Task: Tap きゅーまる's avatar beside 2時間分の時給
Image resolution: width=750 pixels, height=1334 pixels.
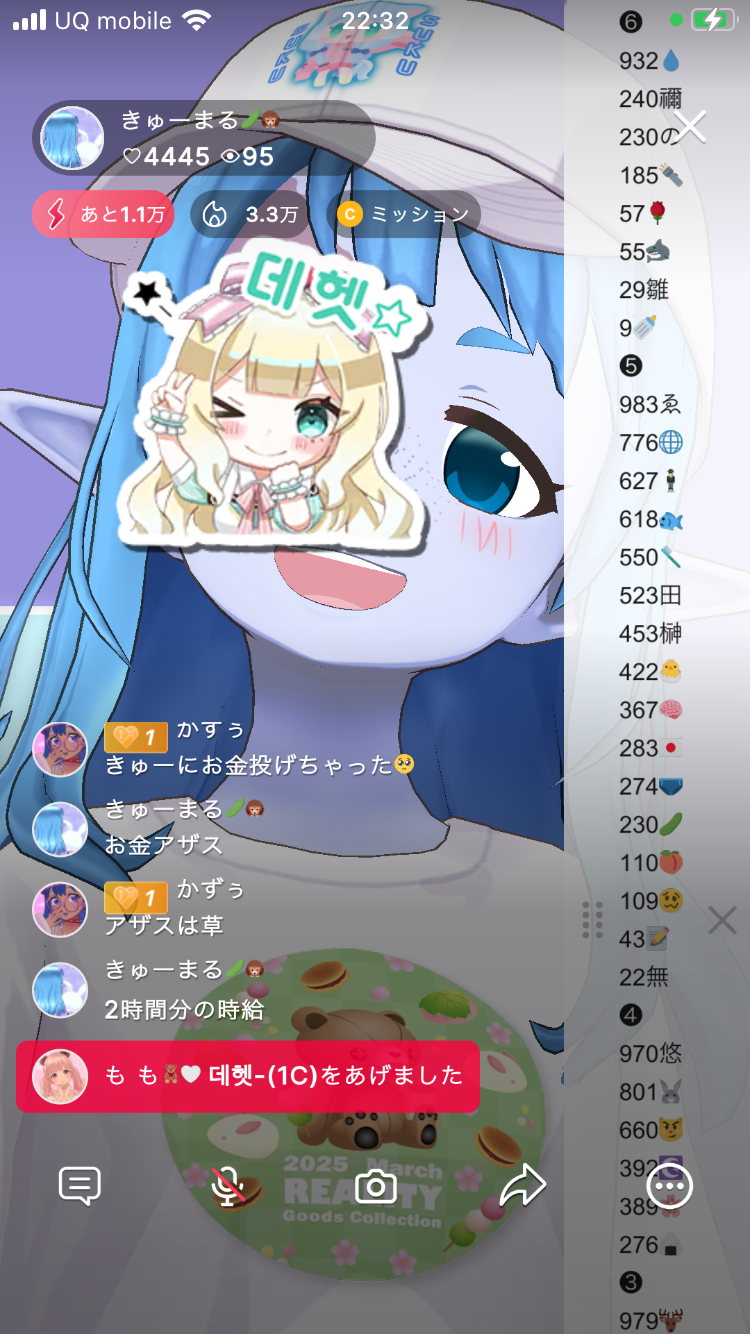Action: pos(60,989)
